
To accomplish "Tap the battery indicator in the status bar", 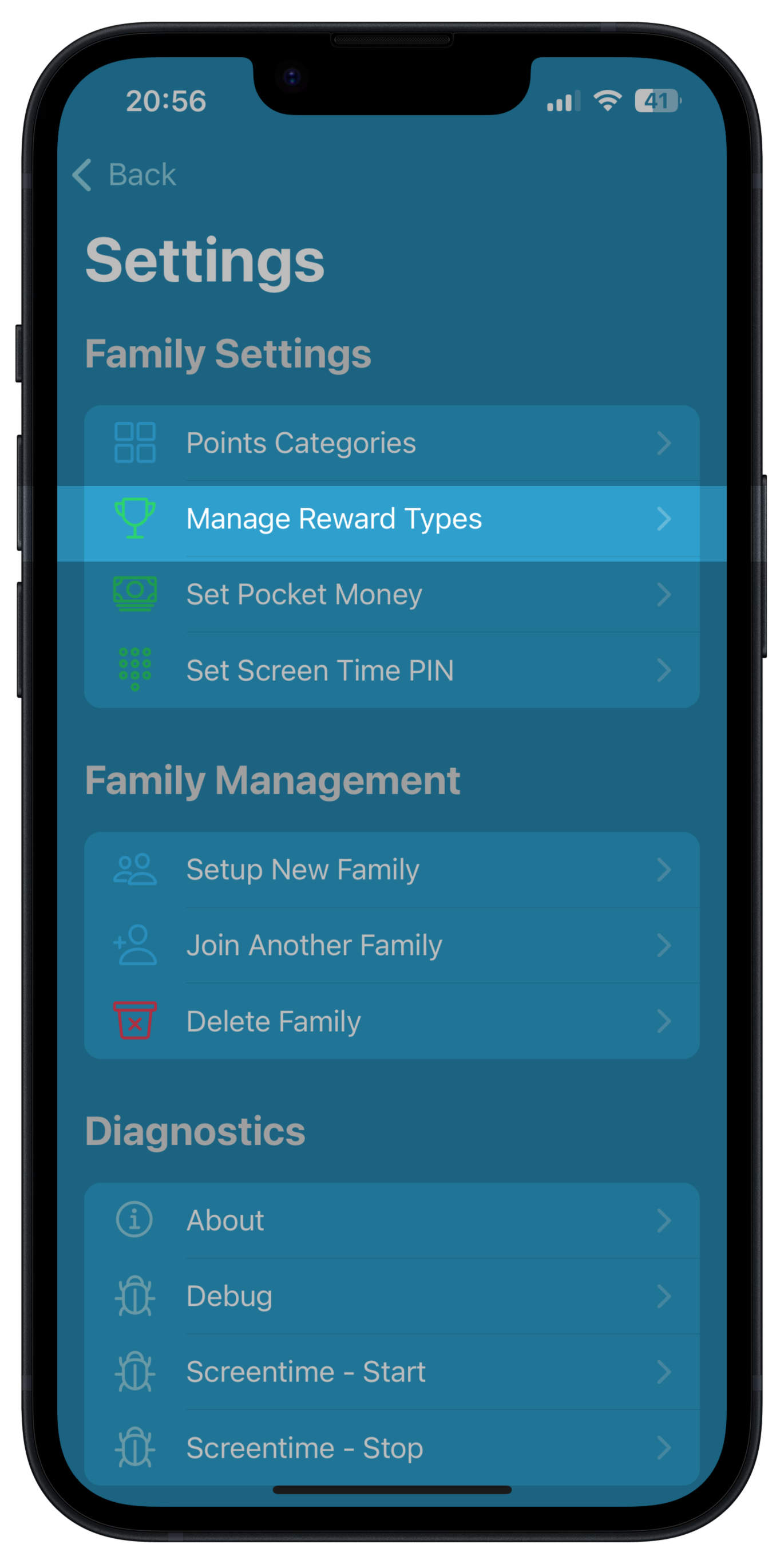I will 659,101.
